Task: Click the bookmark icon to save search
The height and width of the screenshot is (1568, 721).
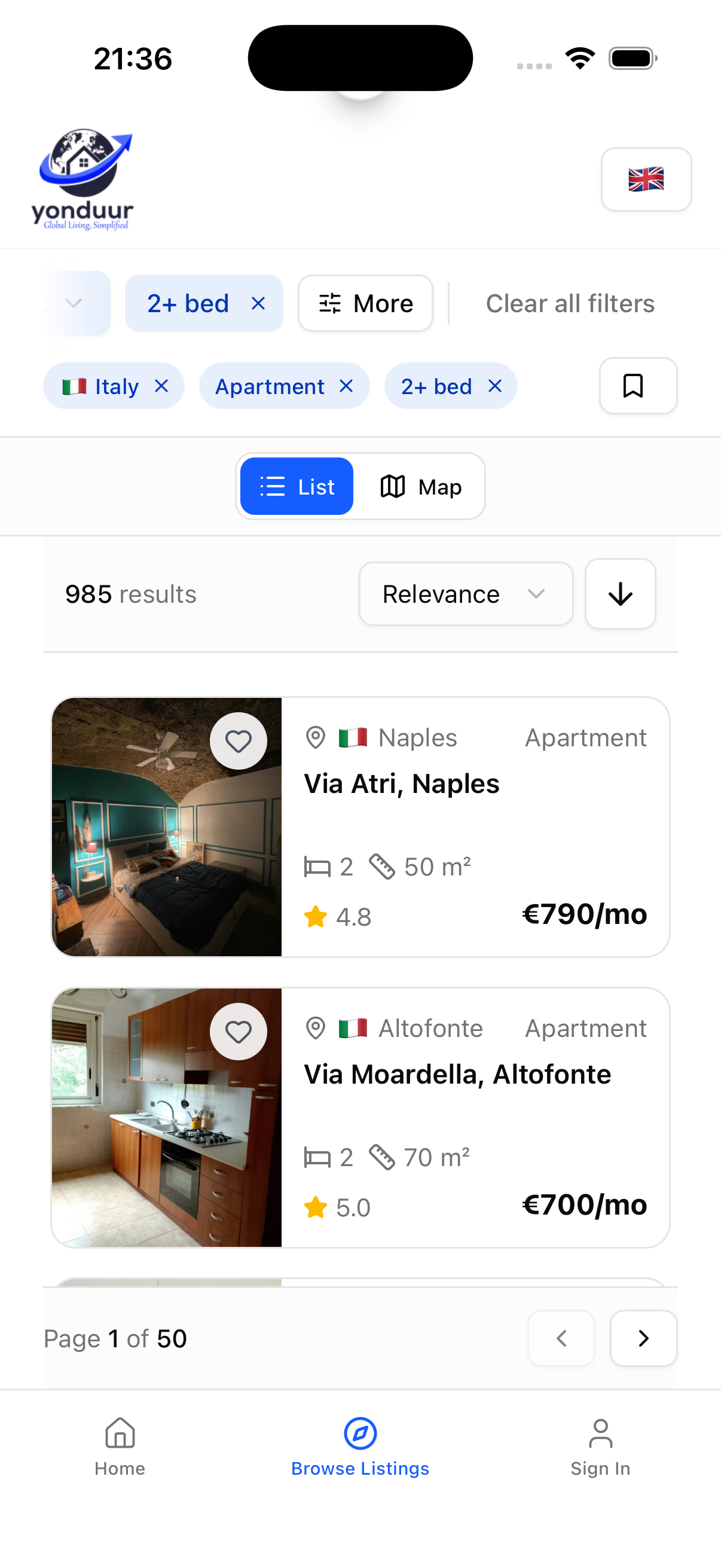Action: (638, 386)
